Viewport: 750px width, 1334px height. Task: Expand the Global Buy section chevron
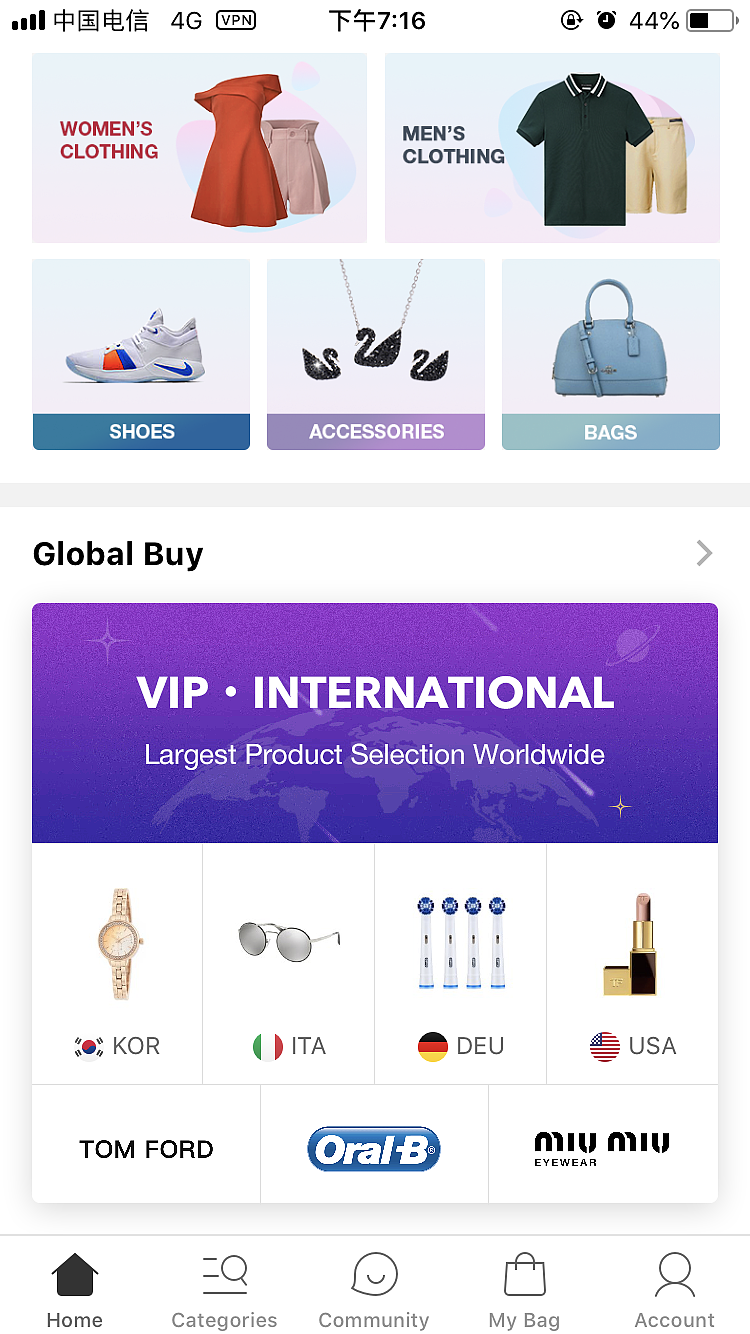pyautogui.click(x=704, y=553)
